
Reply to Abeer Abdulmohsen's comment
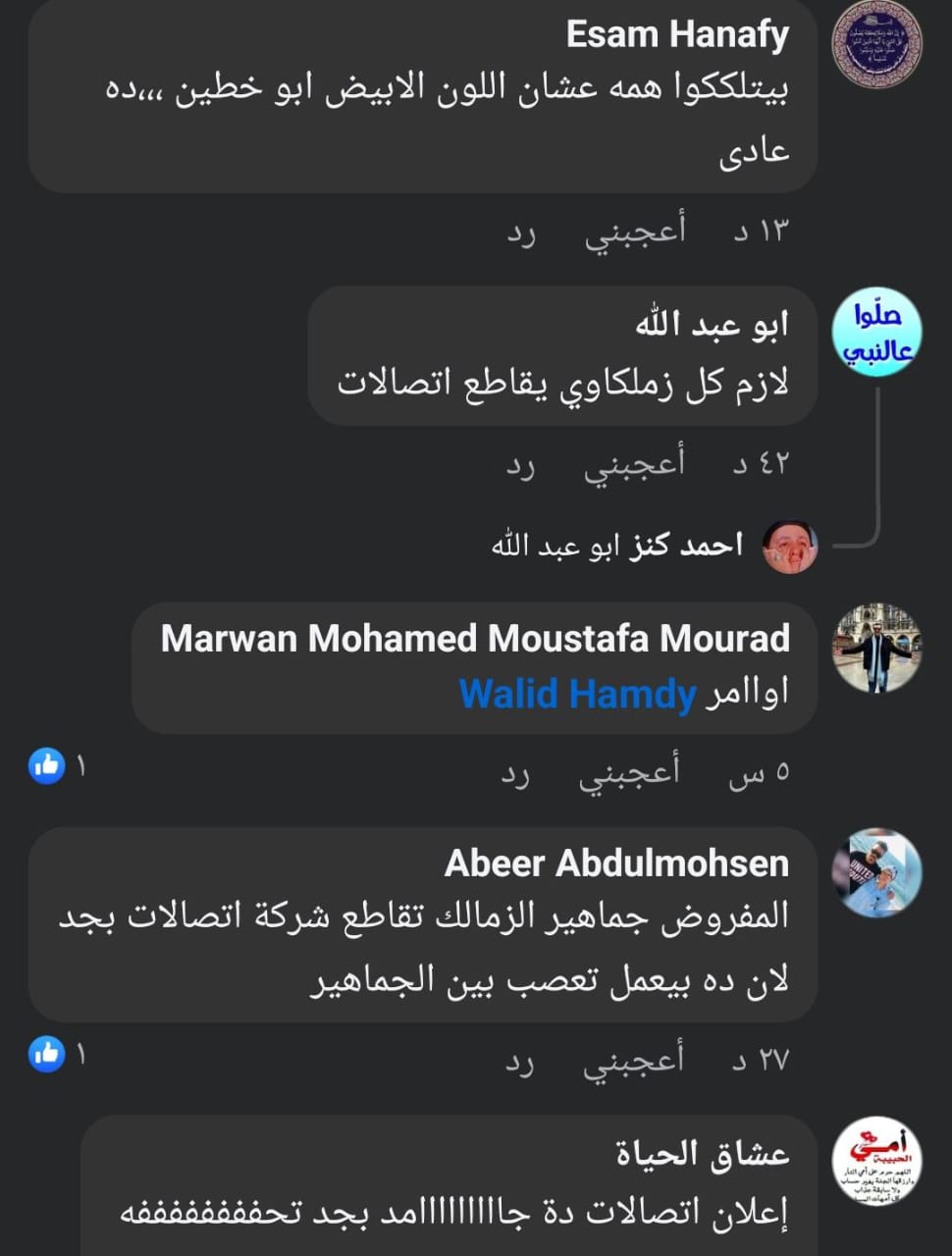tap(519, 1062)
